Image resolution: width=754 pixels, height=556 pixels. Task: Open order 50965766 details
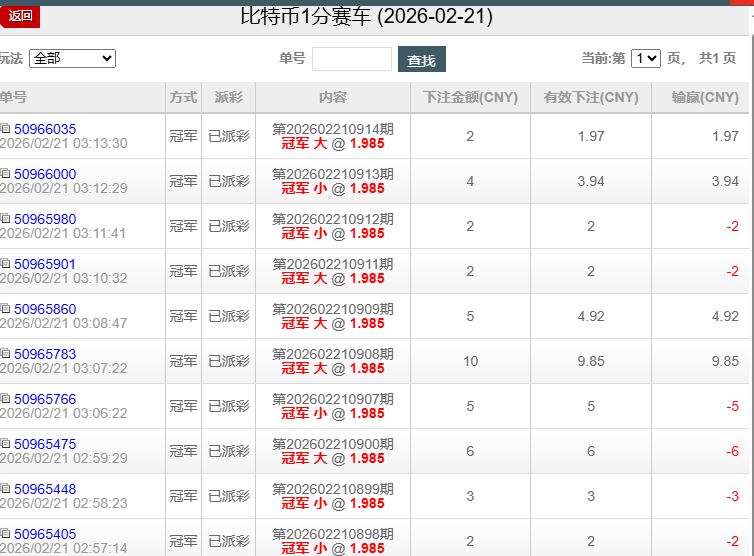click(x=45, y=399)
